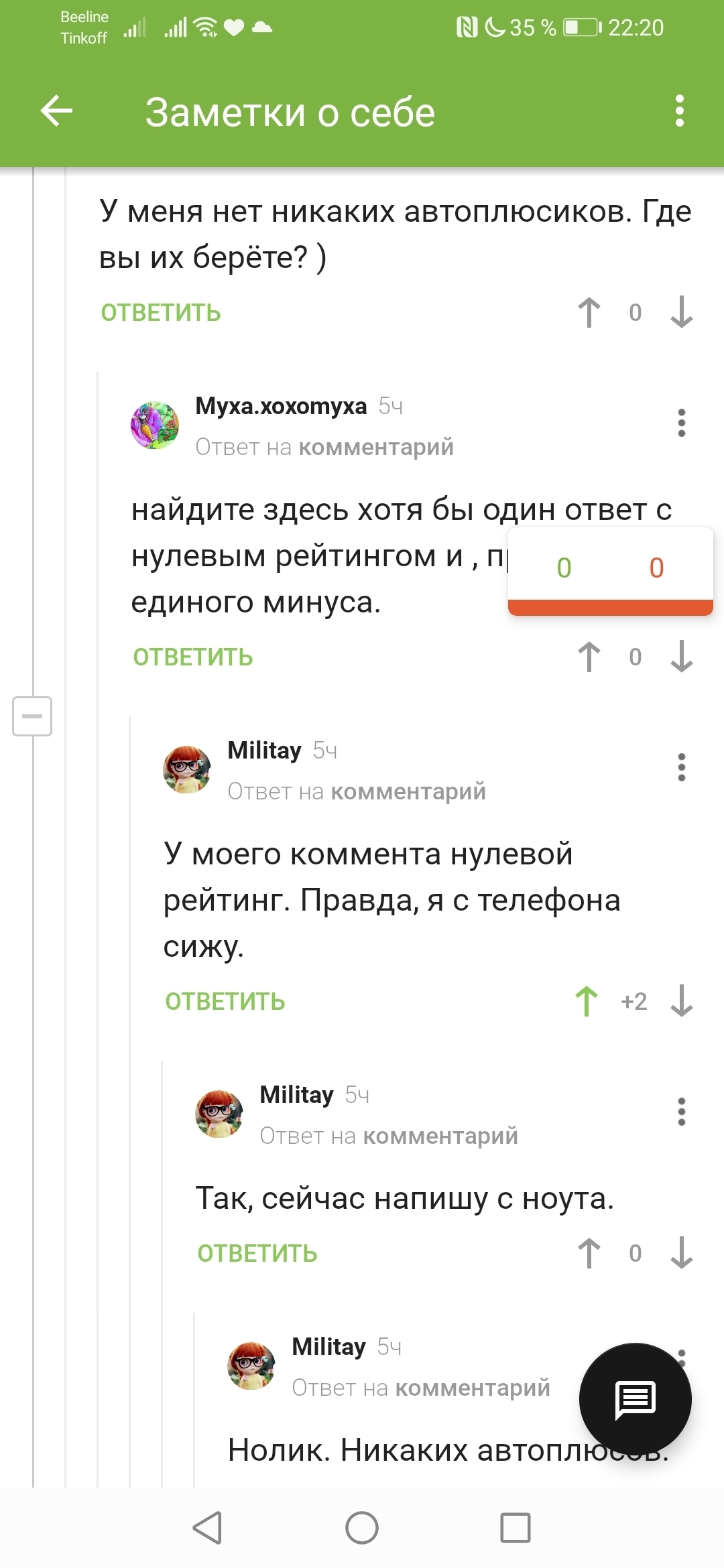Tap the floating write comment button
Screen dimensions: 724x1568
click(x=635, y=1399)
